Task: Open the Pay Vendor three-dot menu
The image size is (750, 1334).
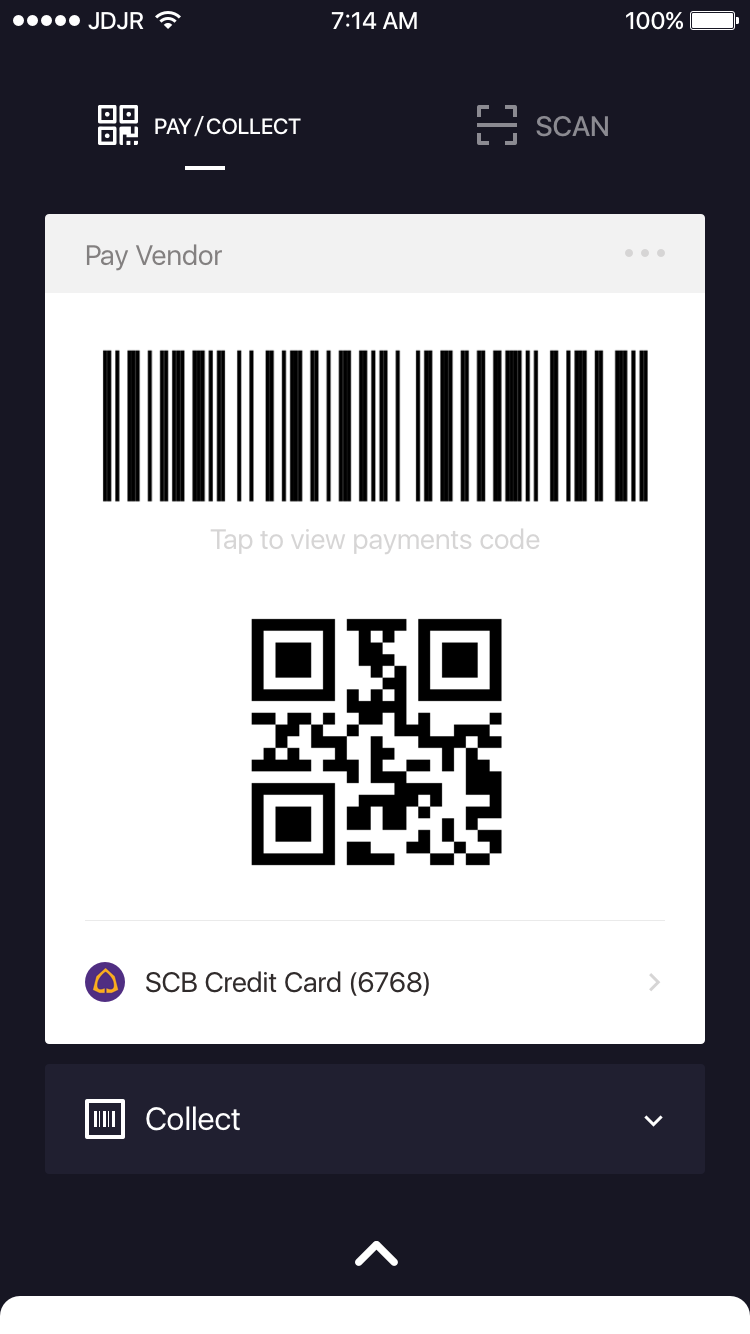Action: (x=645, y=254)
